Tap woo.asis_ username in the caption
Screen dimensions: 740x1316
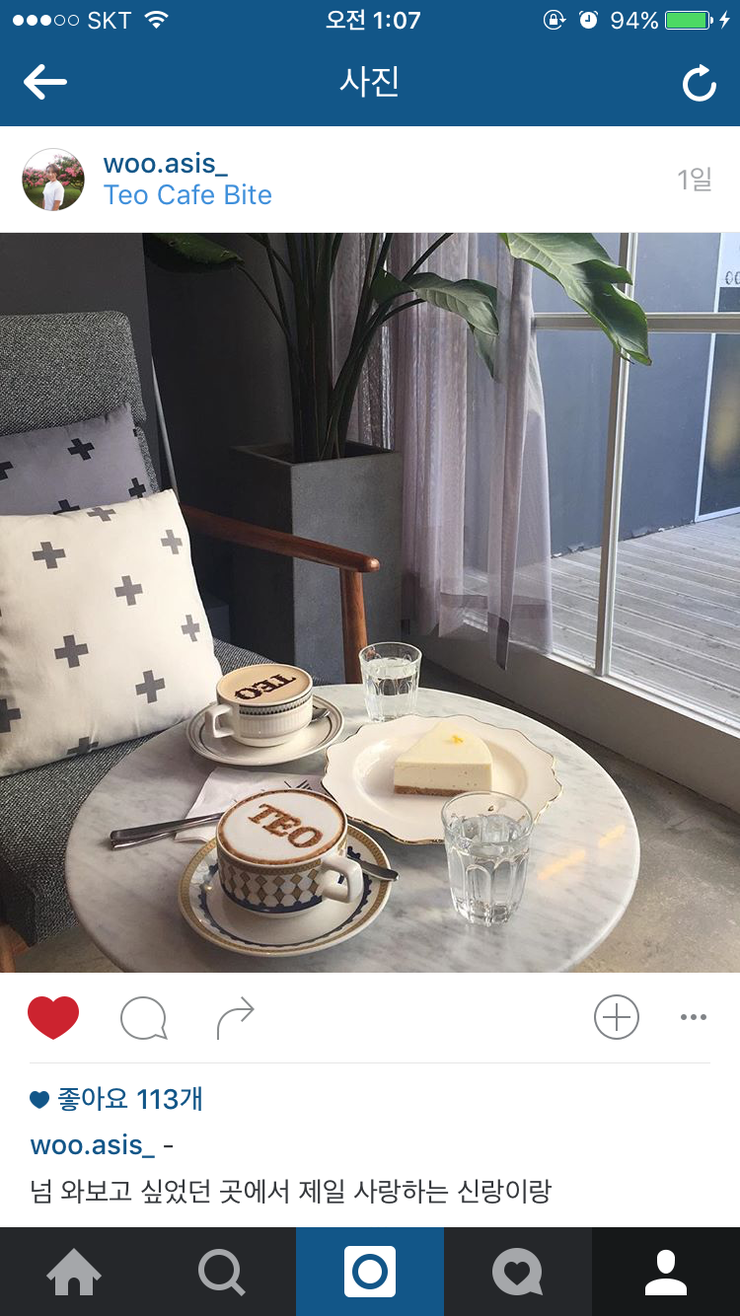(92, 1144)
